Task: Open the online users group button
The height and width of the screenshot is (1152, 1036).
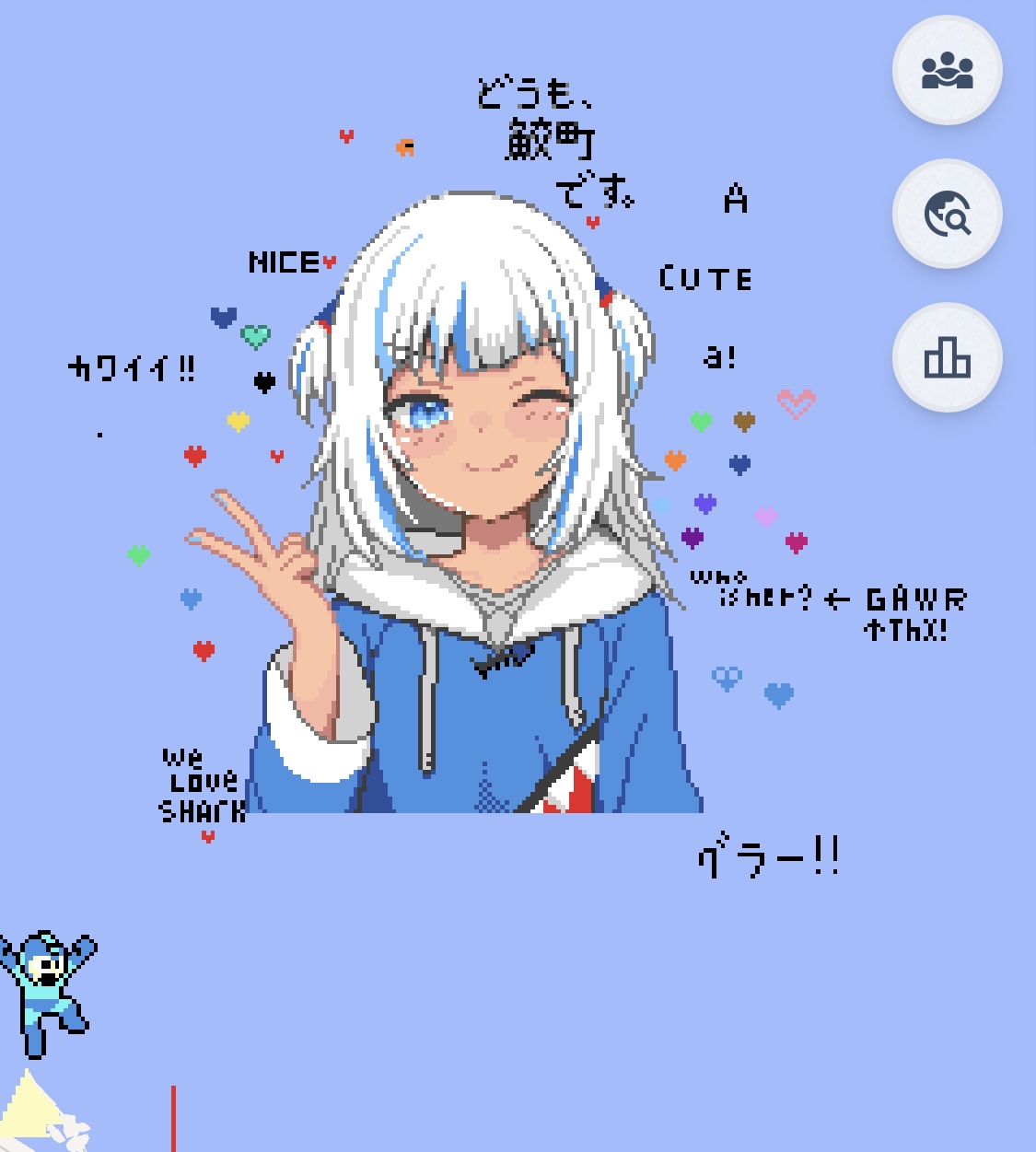Action: (x=947, y=71)
